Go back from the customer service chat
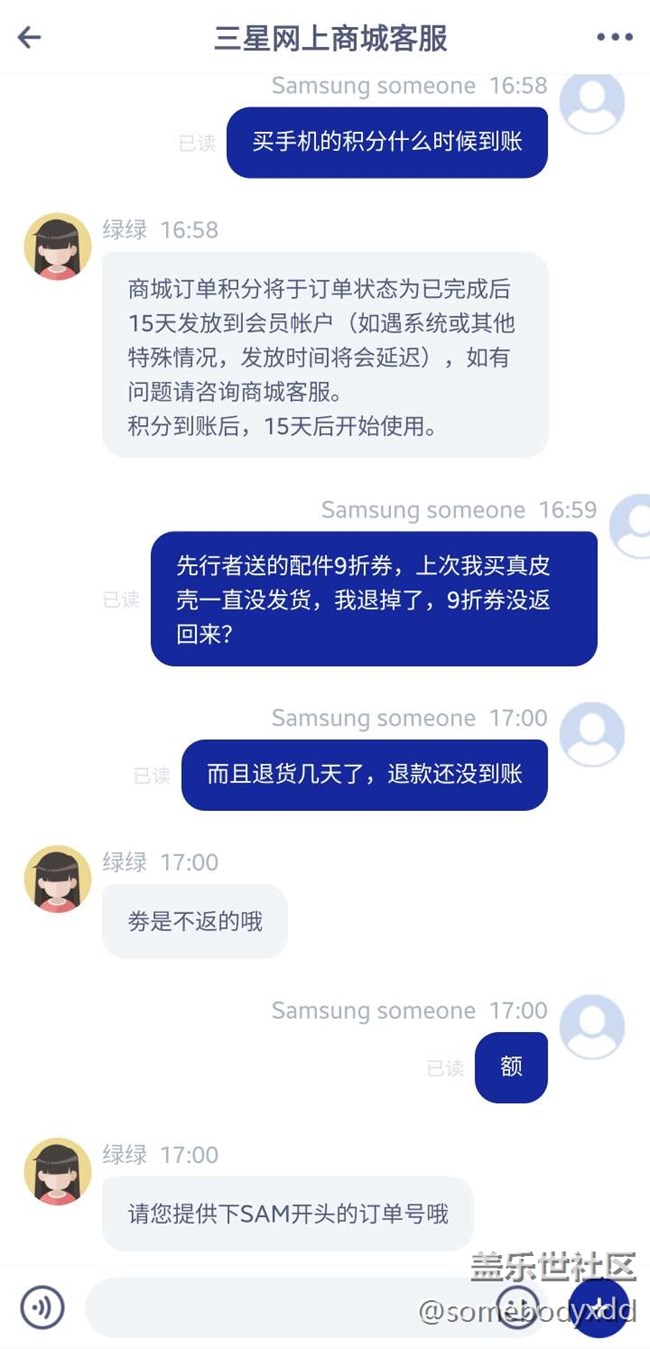 29,38
